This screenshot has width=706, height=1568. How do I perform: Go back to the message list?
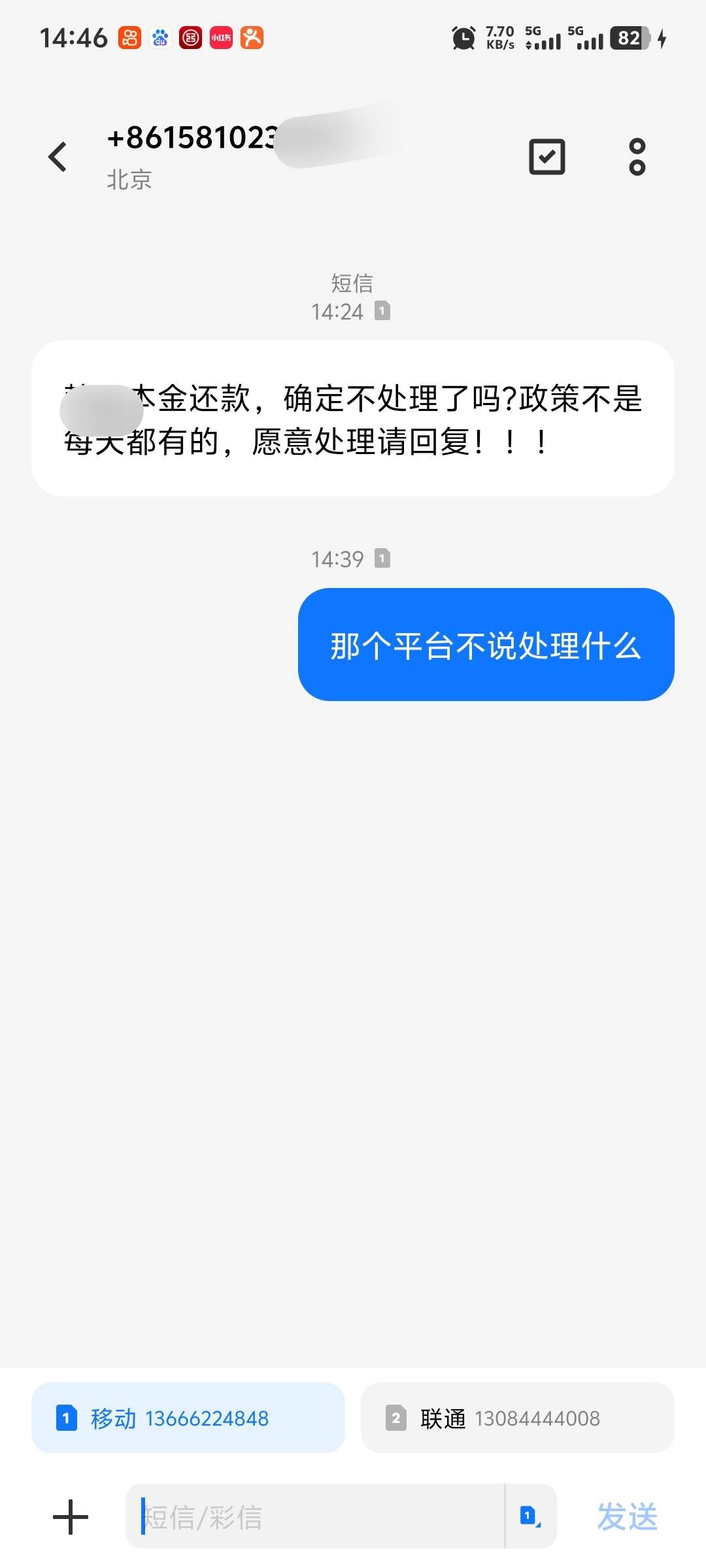click(58, 157)
